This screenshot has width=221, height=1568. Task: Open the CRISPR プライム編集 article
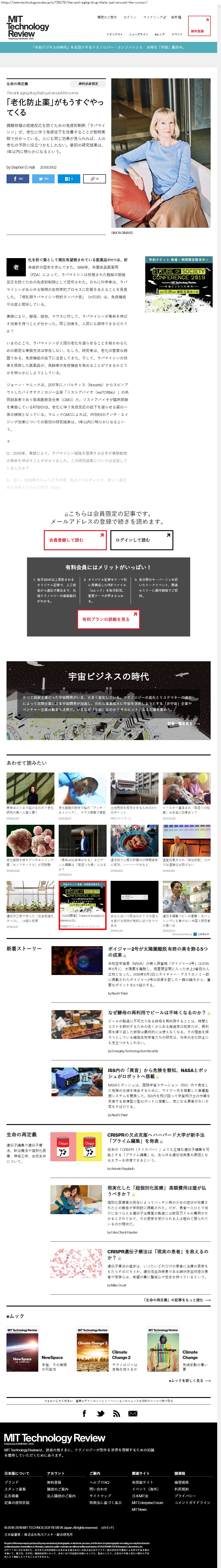157,1138
